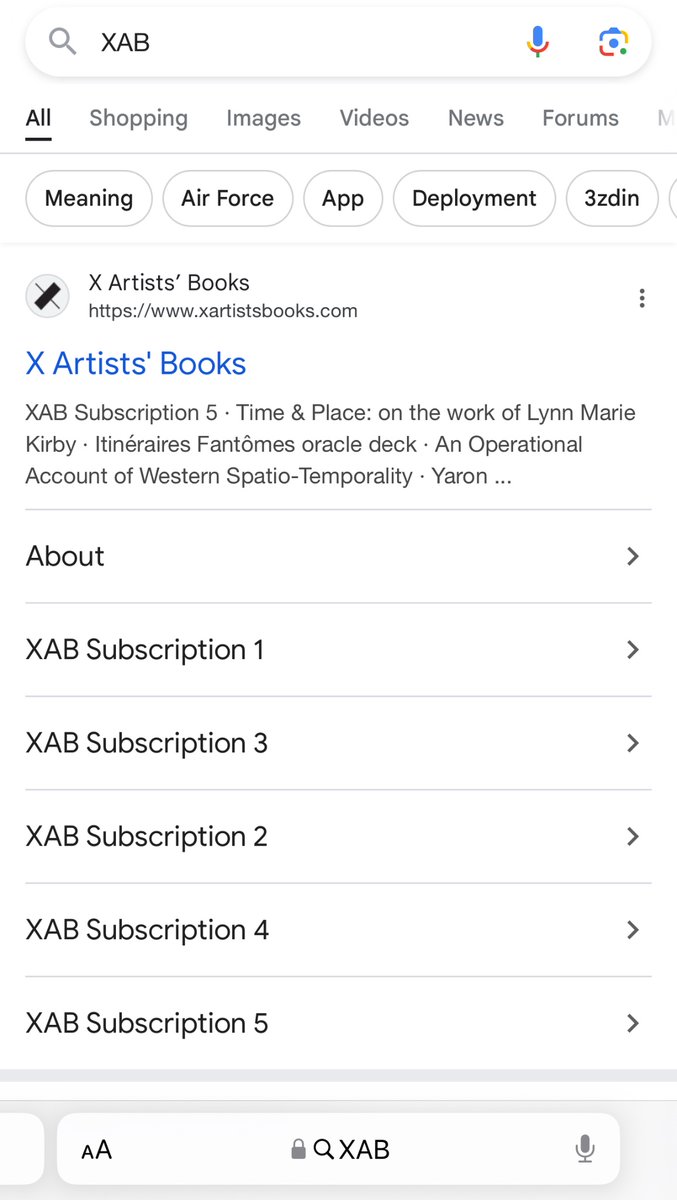Open the result's three-dot overflow menu
Image resolution: width=677 pixels, height=1200 pixels.
(x=641, y=298)
